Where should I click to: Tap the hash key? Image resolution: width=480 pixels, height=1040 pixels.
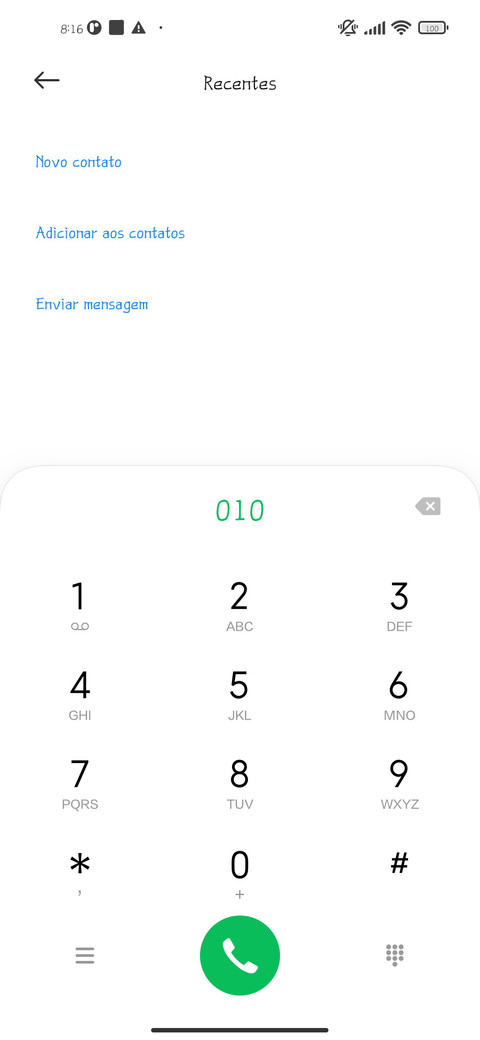399,864
